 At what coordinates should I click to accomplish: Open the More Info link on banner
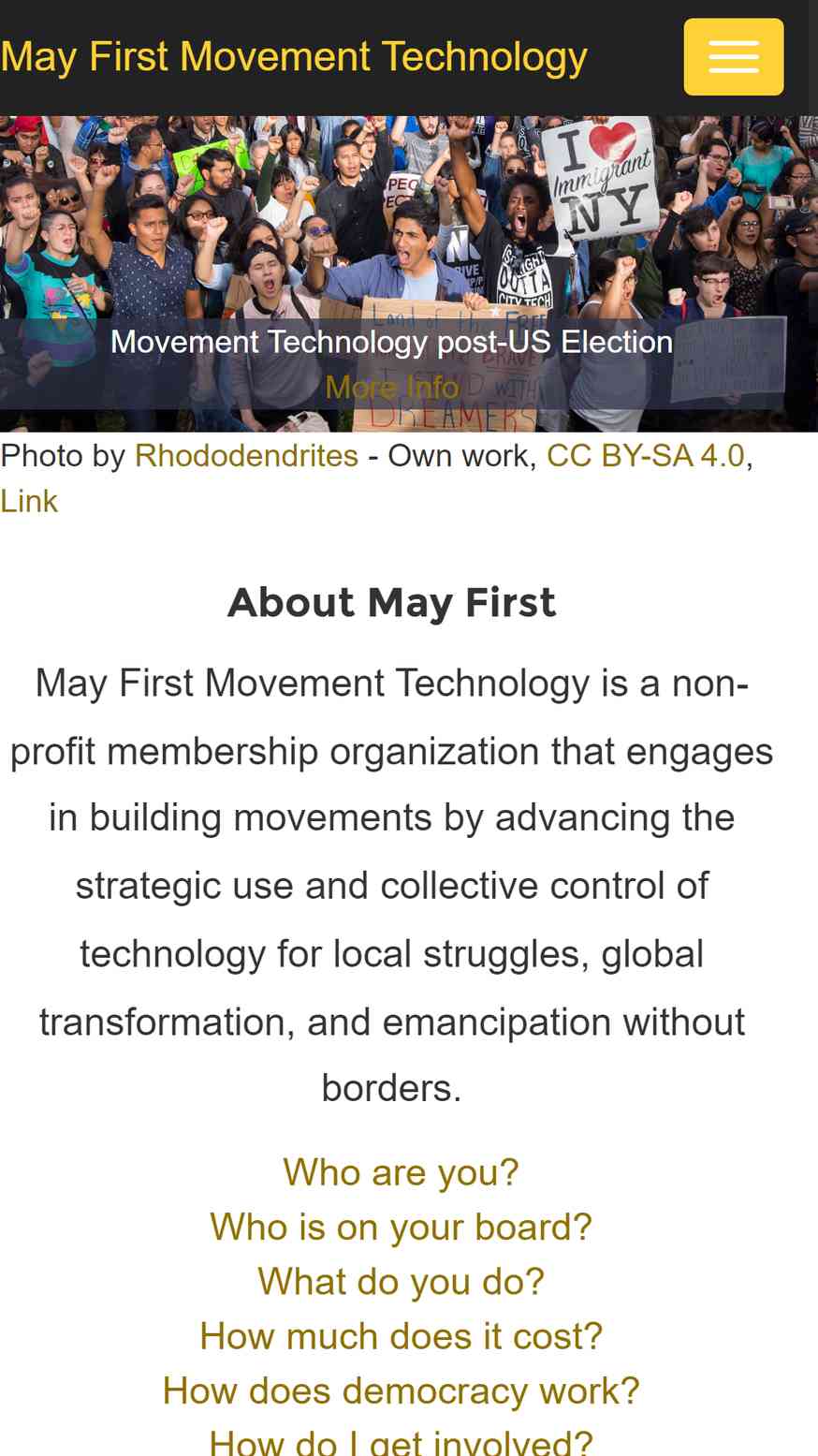pyautogui.click(x=392, y=387)
